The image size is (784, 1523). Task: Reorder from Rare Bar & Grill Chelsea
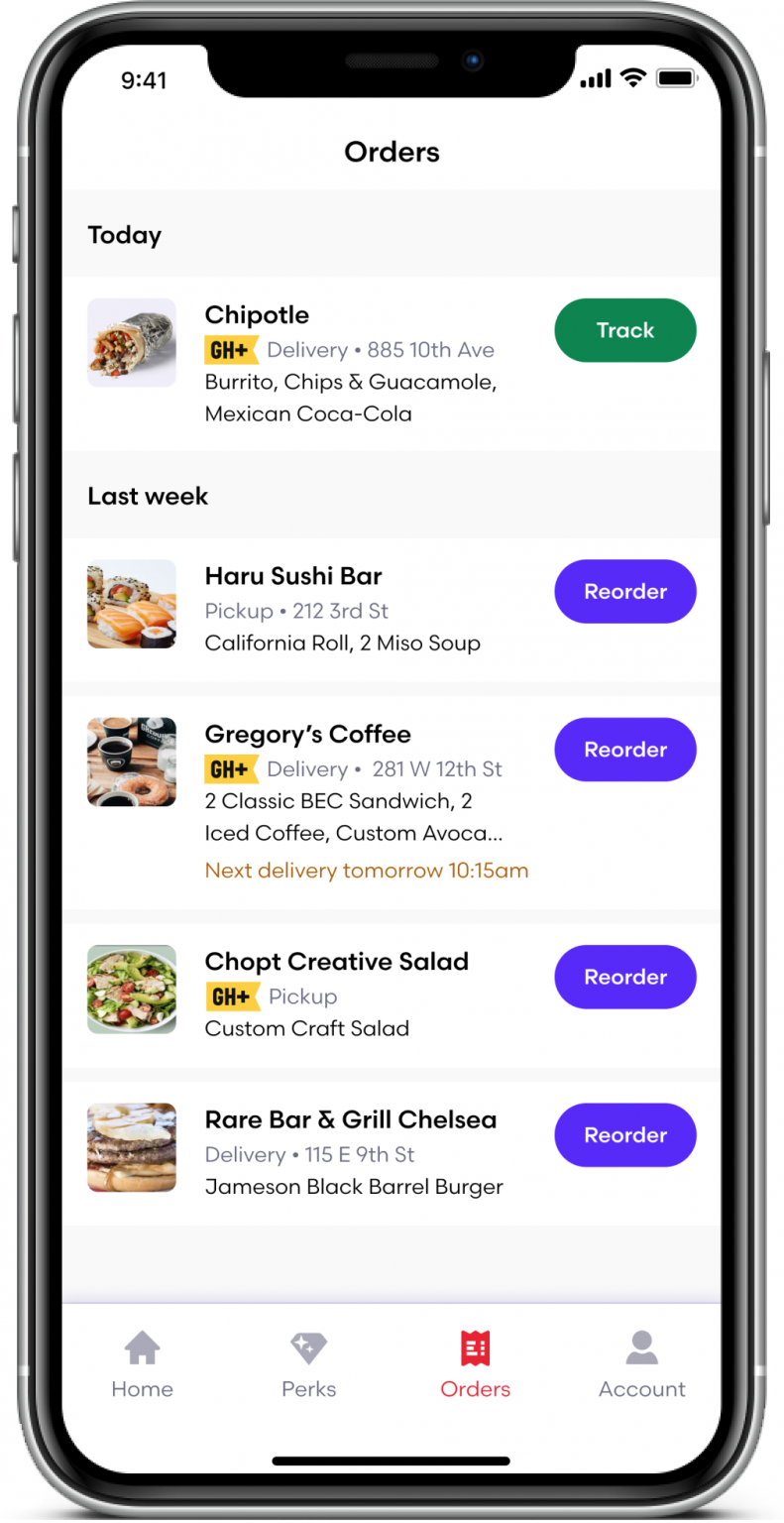point(624,1135)
